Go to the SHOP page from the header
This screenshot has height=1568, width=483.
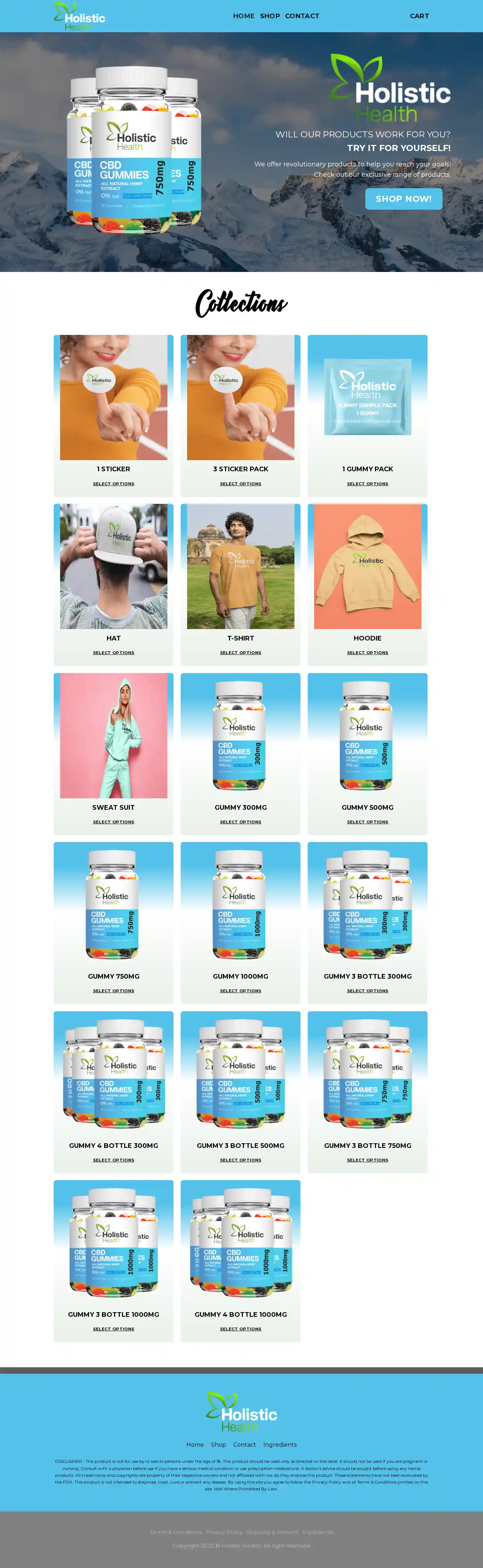click(x=269, y=16)
